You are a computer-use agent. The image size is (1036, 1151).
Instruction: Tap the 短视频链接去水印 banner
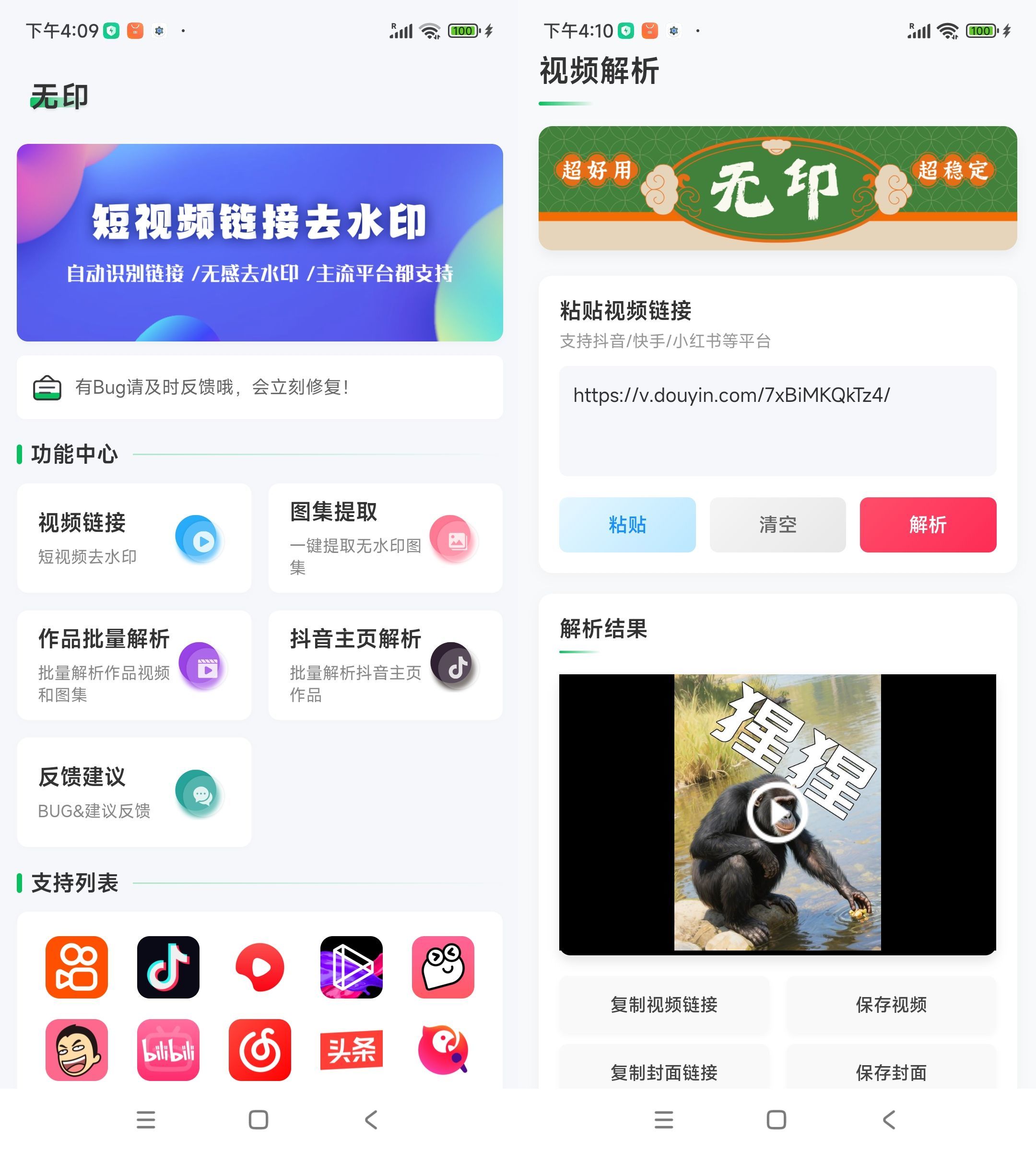click(x=259, y=243)
